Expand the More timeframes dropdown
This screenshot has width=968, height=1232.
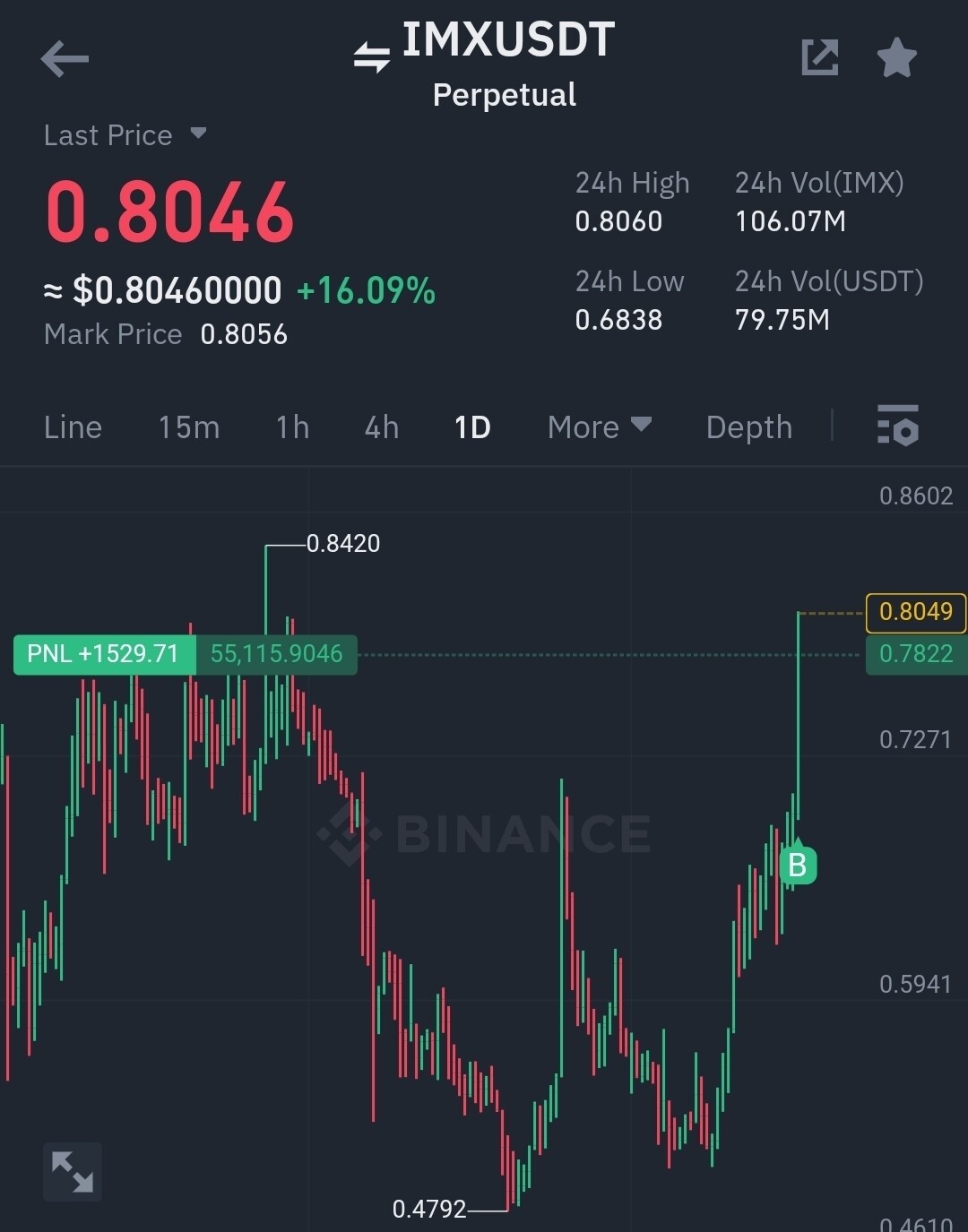click(599, 427)
